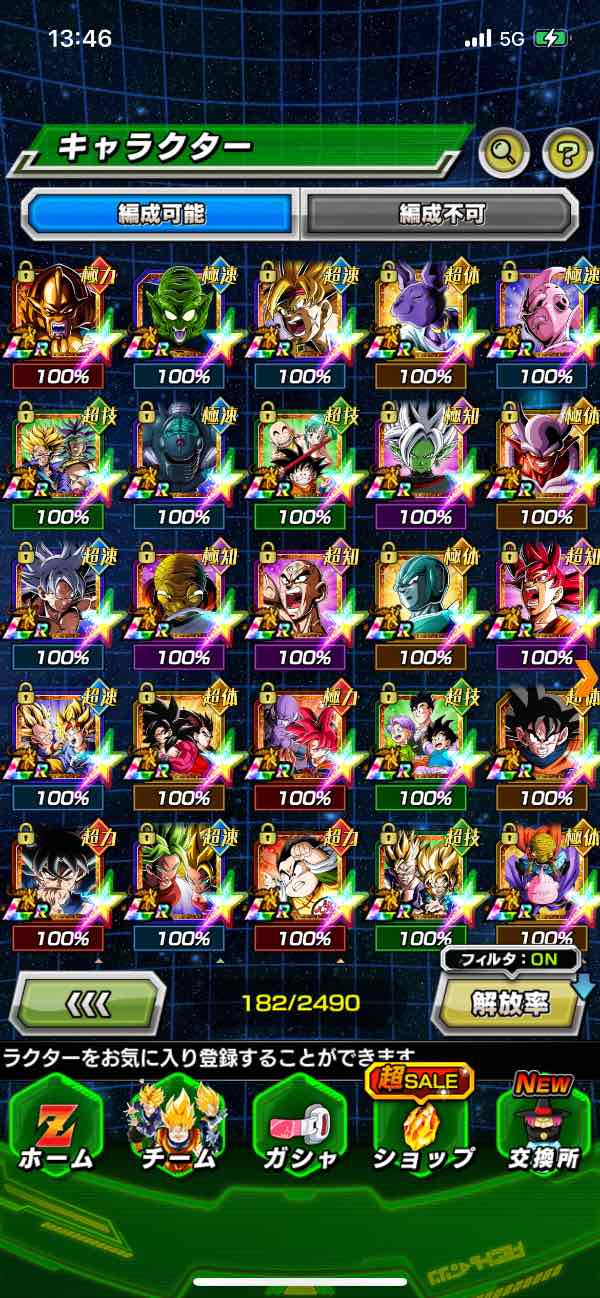
Task: Go to the ホーム home menu
Action: pyautogui.click(x=56, y=1125)
